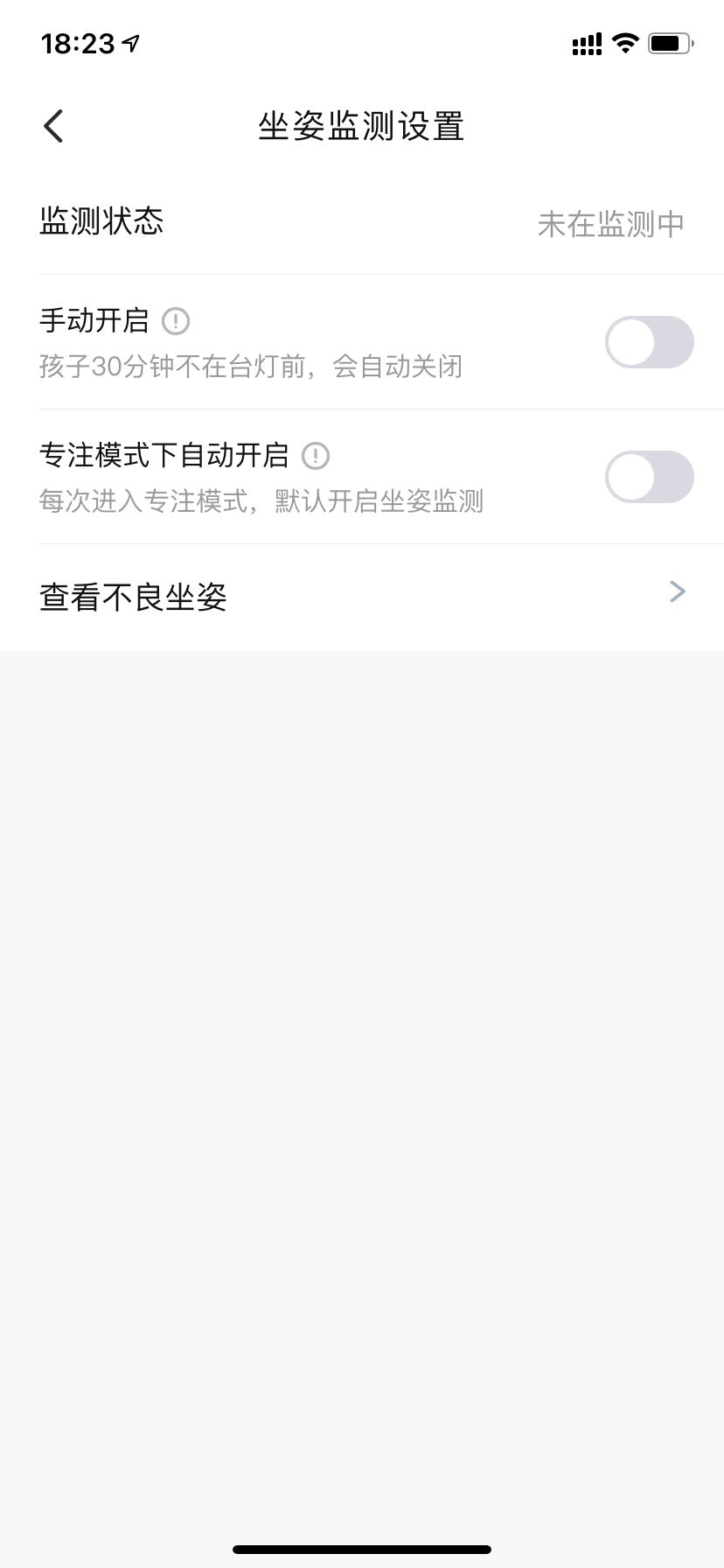Click the Wi-Fi icon in the status bar
The image size is (724, 1568).
tap(624, 42)
